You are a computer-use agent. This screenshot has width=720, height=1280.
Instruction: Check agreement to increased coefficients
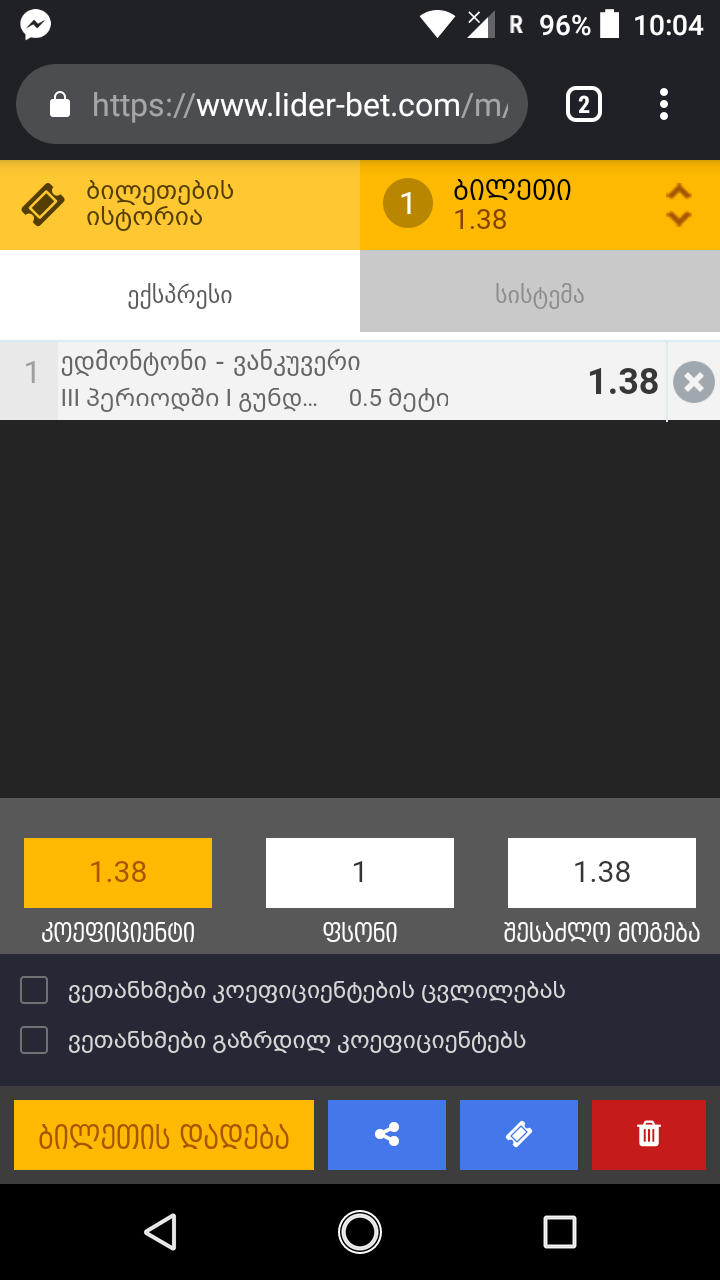coord(33,1040)
